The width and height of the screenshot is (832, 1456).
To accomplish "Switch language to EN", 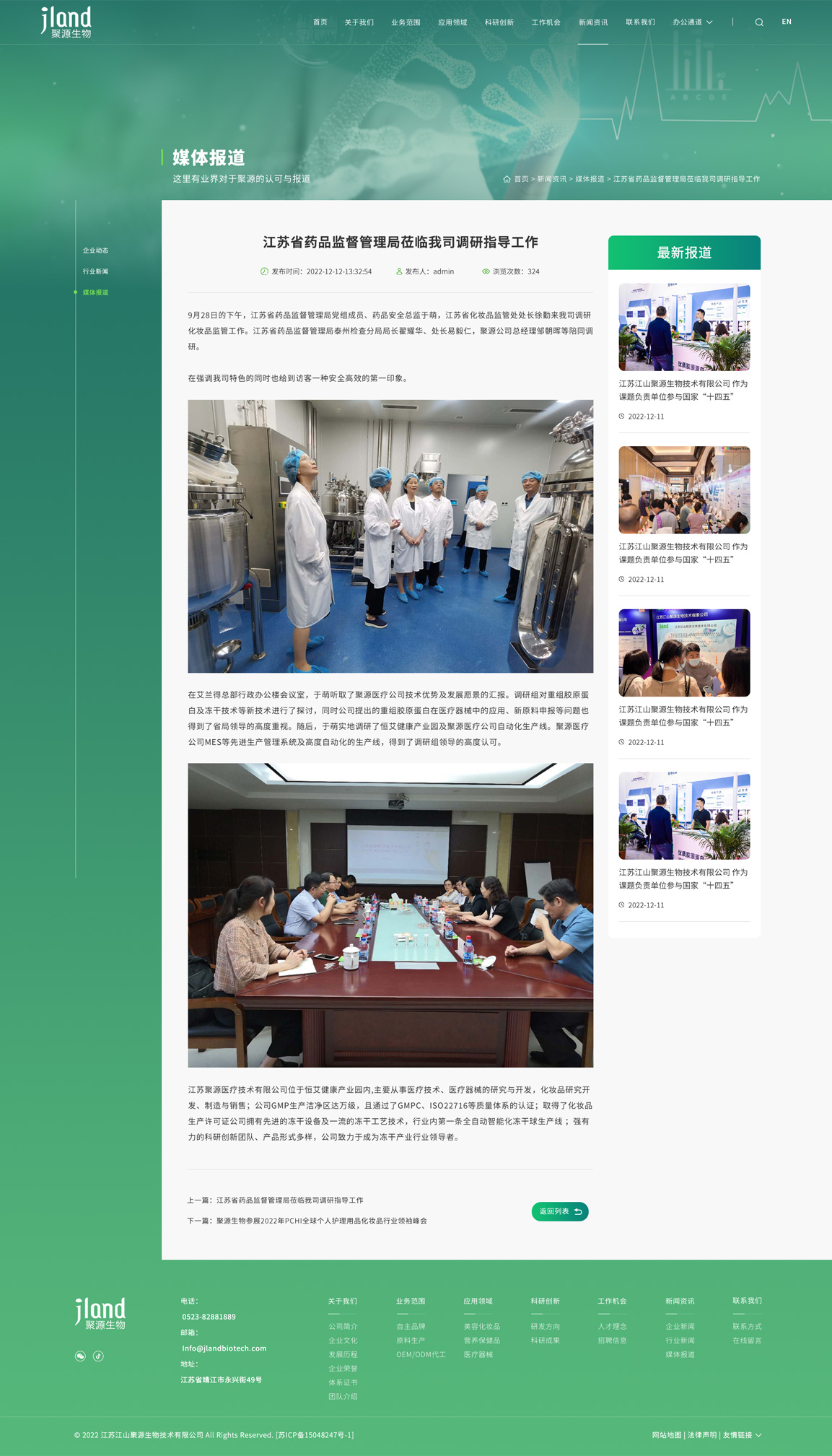I will (x=786, y=22).
